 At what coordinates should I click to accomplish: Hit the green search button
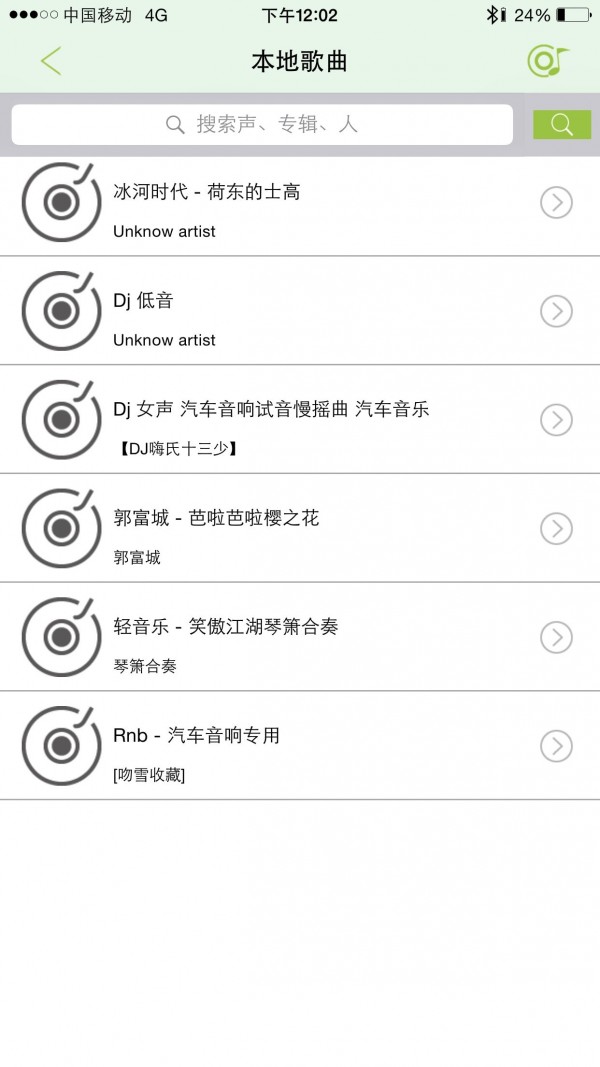pyautogui.click(x=562, y=125)
